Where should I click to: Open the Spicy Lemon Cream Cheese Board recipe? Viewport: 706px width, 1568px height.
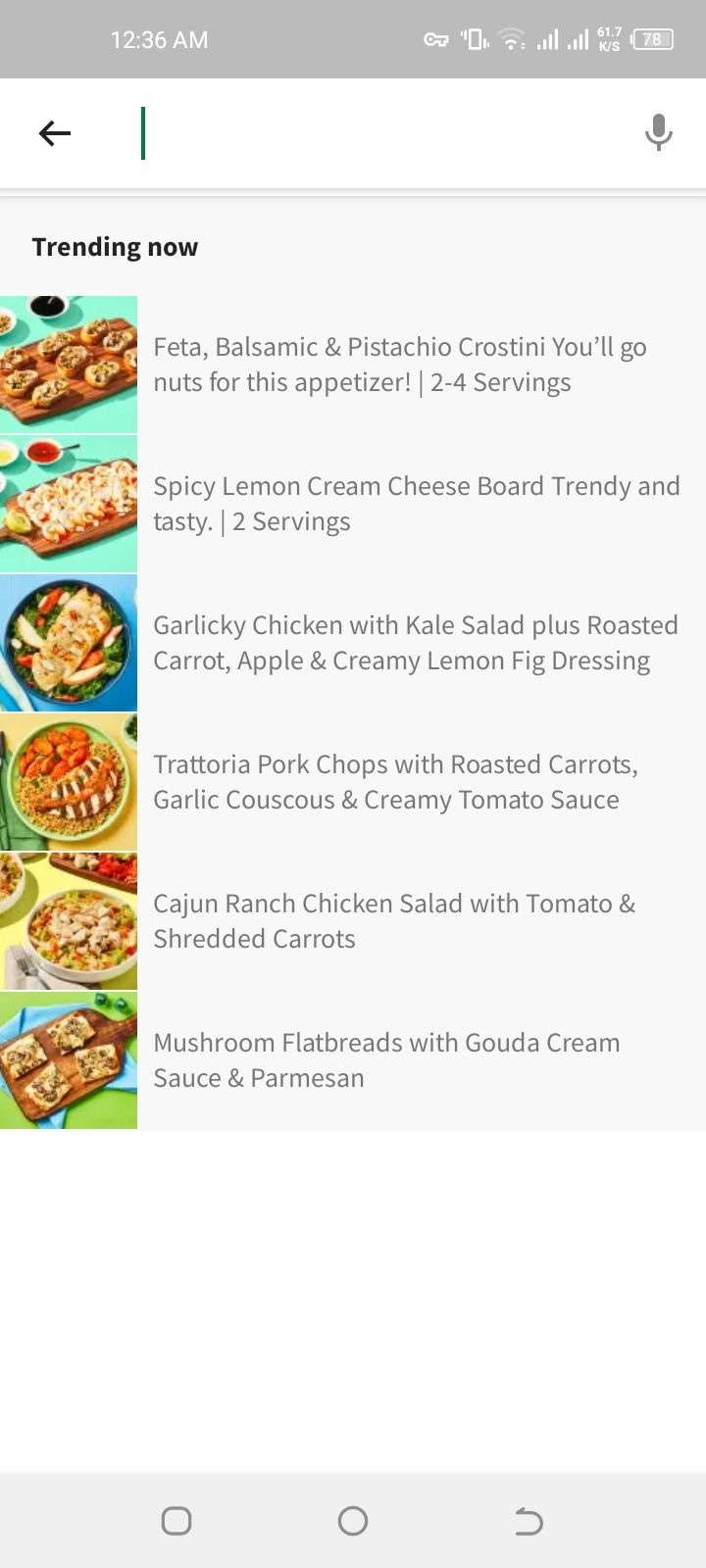pos(418,503)
